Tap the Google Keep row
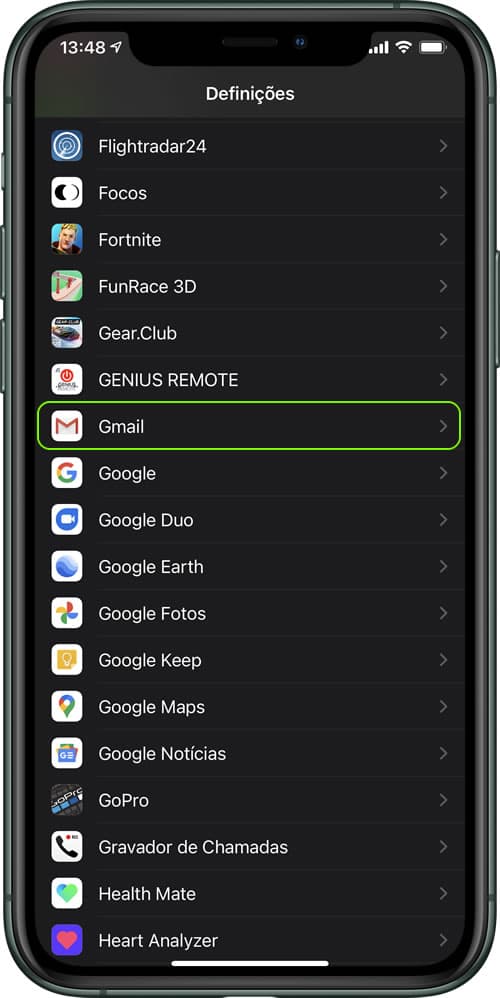500x998 pixels. [249, 660]
